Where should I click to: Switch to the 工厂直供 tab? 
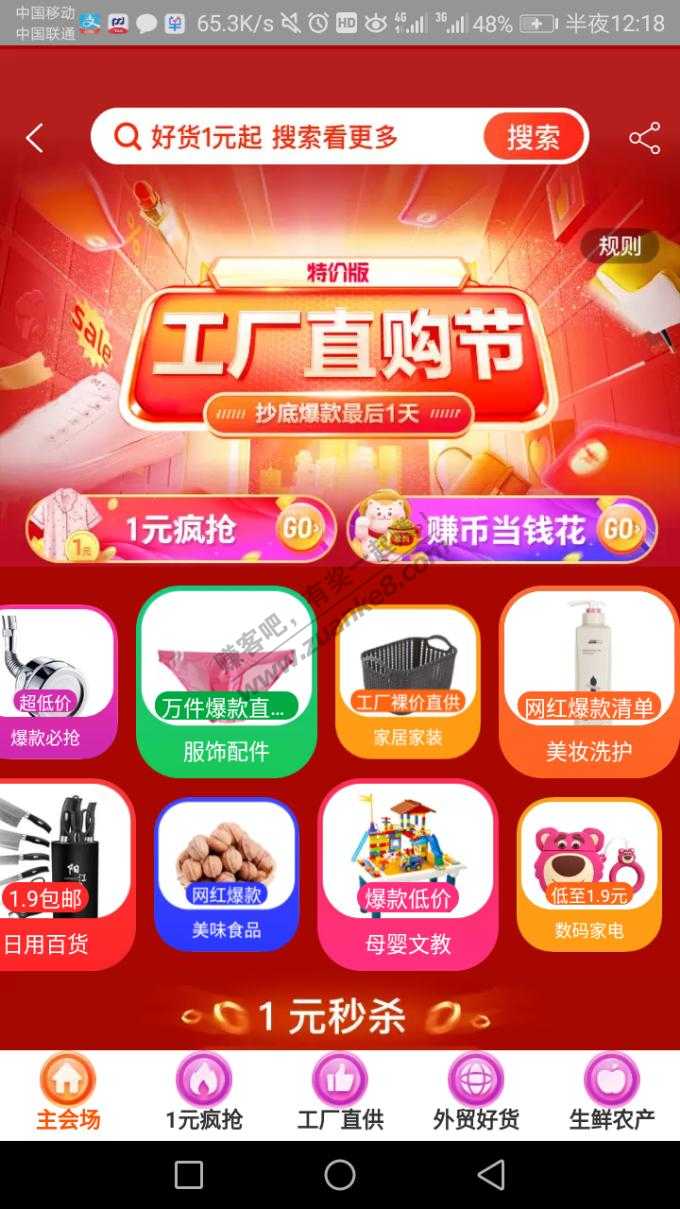pos(340,1094)
